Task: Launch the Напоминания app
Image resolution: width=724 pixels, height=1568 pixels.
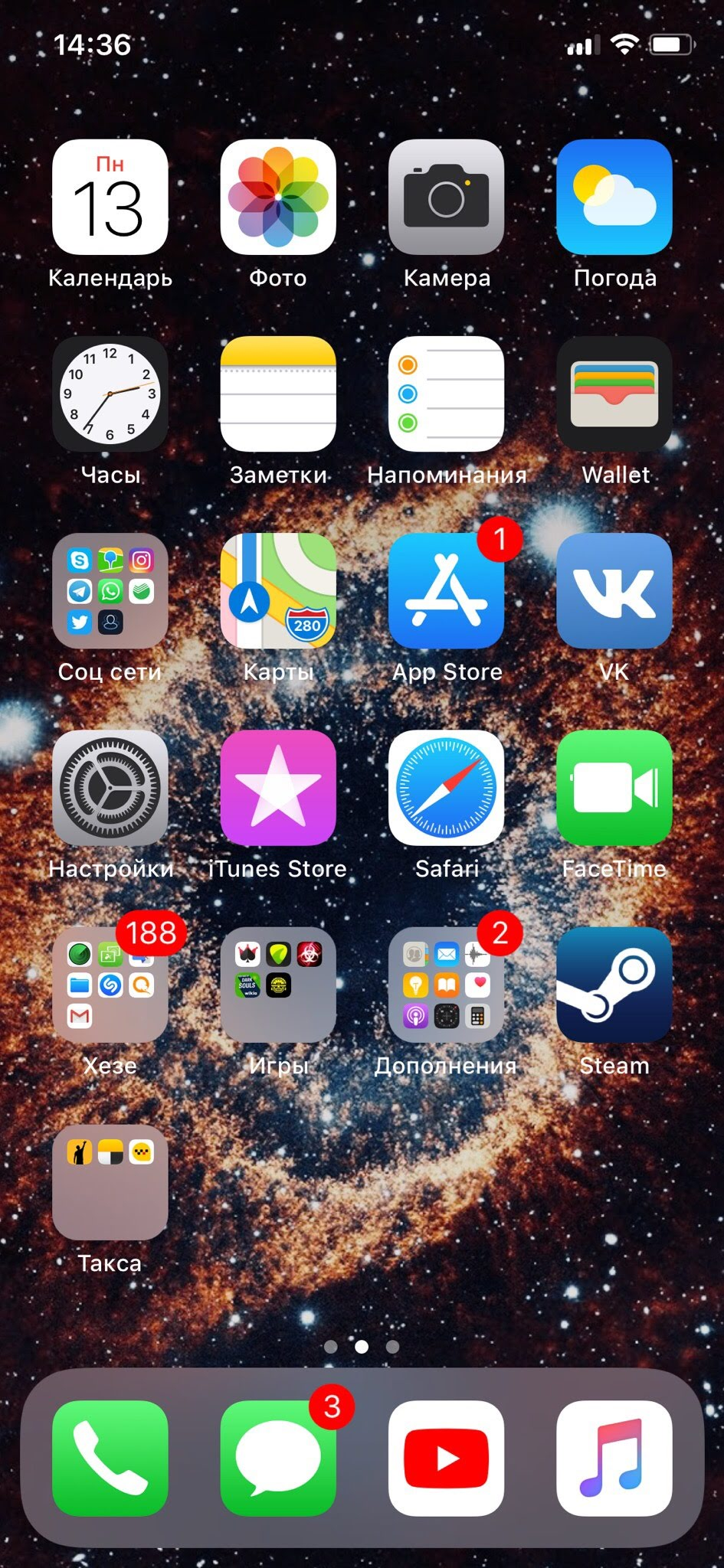Action: pos(446,394)
